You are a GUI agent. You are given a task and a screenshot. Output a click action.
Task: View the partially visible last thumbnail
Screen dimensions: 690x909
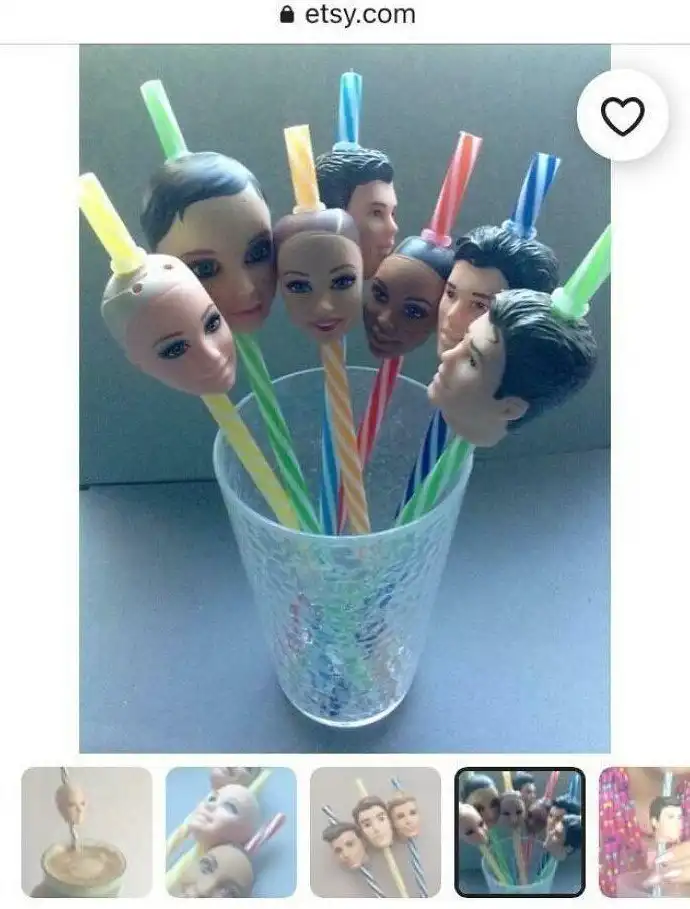pyautogui.click(x=645, y=831)
